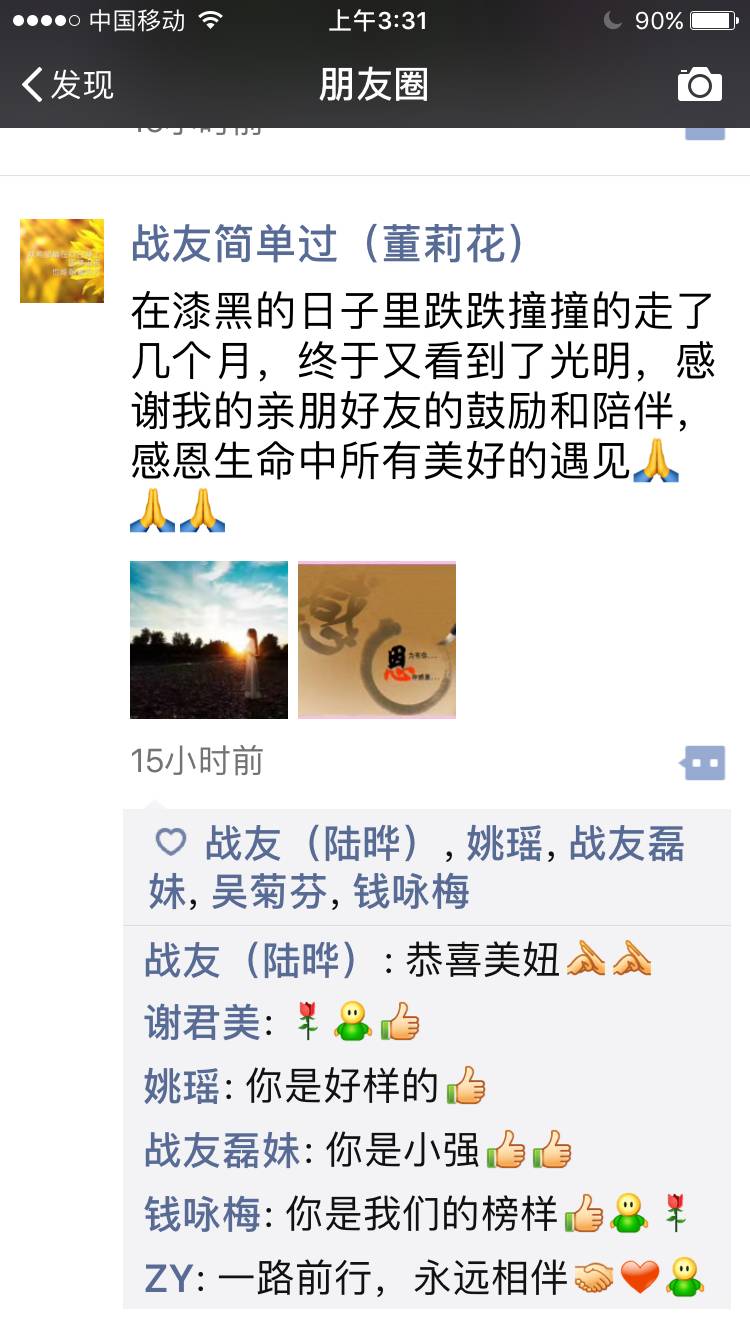Open the camera to post a moment
The height and width of the screenshot is (1334, 750).
coord(699,85)
